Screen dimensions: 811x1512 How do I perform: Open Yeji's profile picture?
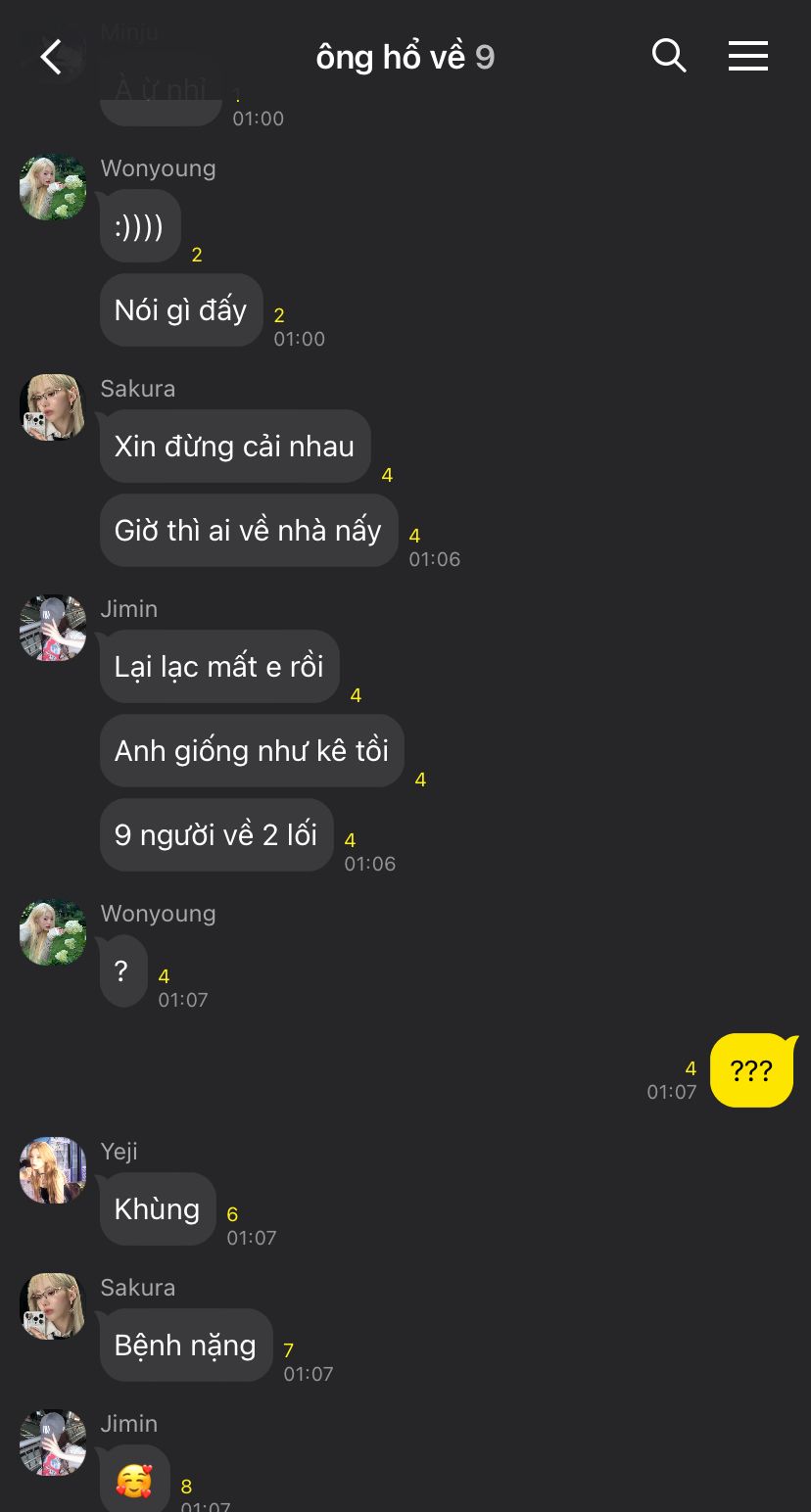click(x=53, y=1170)
